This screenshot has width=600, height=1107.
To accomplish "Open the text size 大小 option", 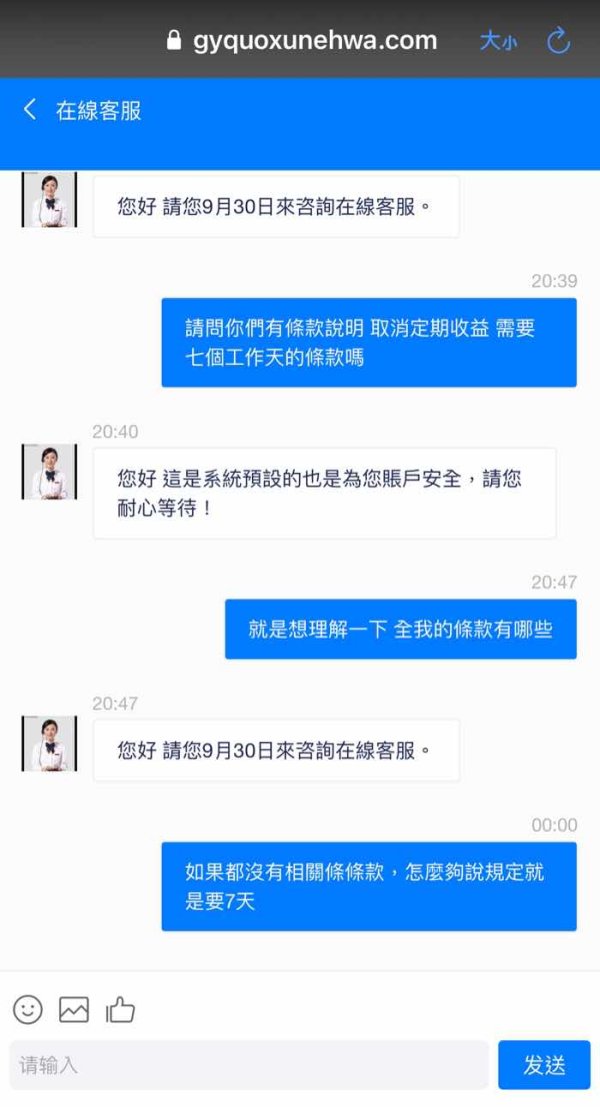I will 498,41.
